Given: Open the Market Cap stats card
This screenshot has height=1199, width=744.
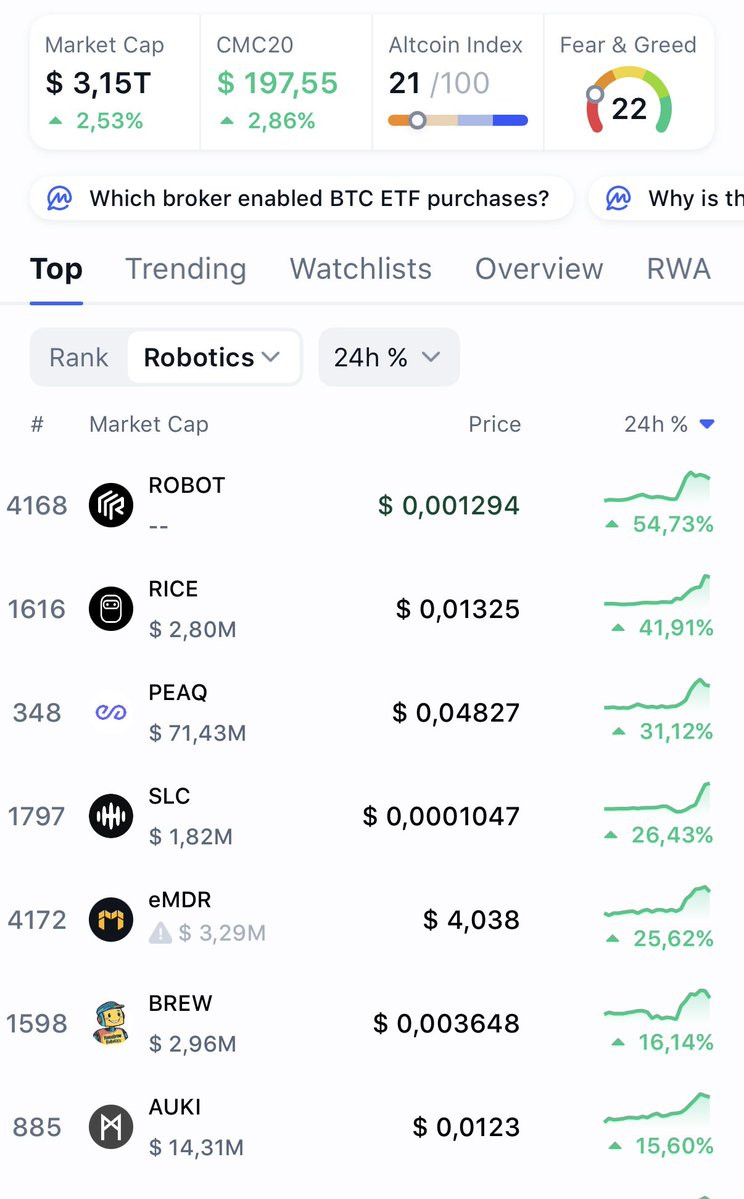Looking at the screenshot, I should pyautogui.click(x=115, y=83).
